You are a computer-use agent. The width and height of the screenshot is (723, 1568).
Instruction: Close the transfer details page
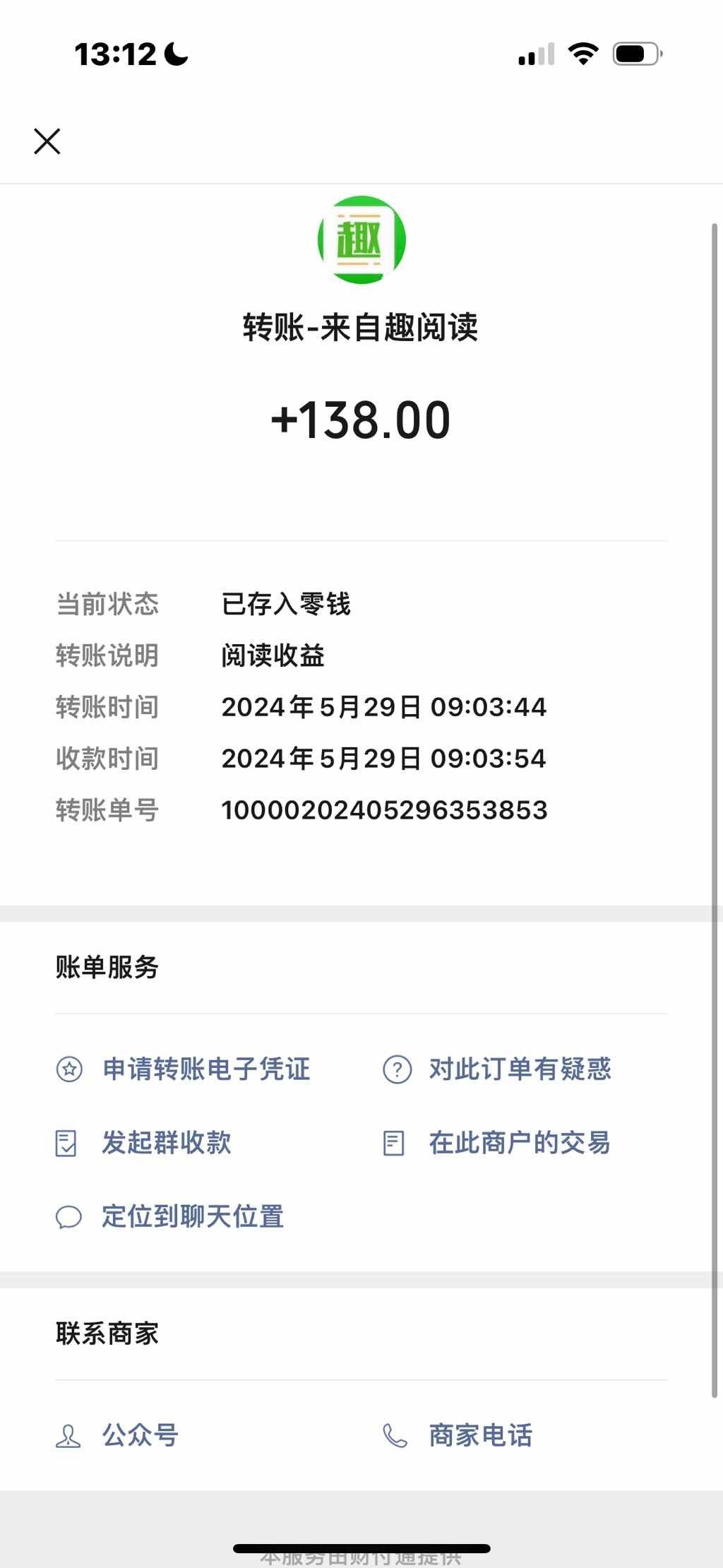[47, 141]
